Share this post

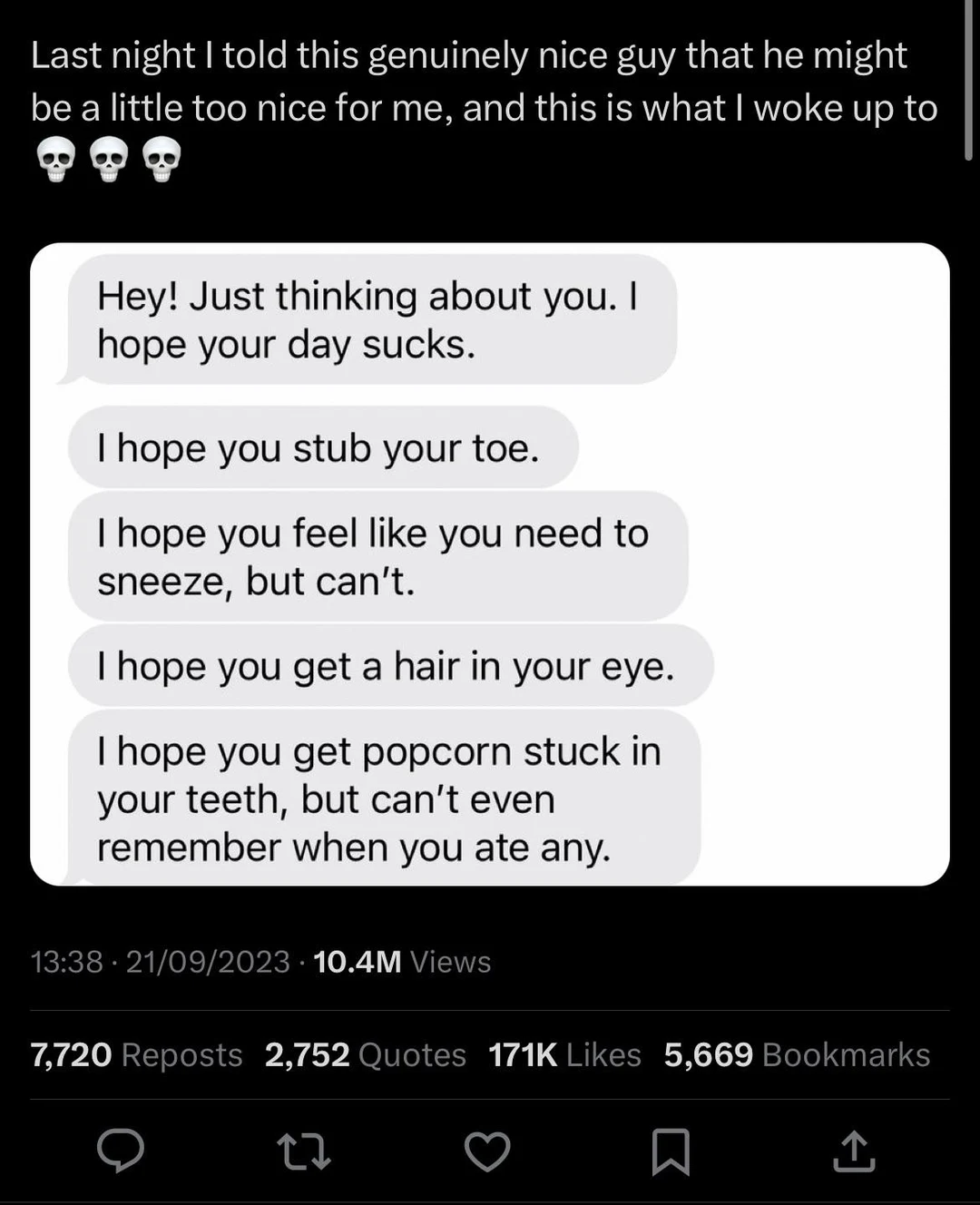[854, 1151]
